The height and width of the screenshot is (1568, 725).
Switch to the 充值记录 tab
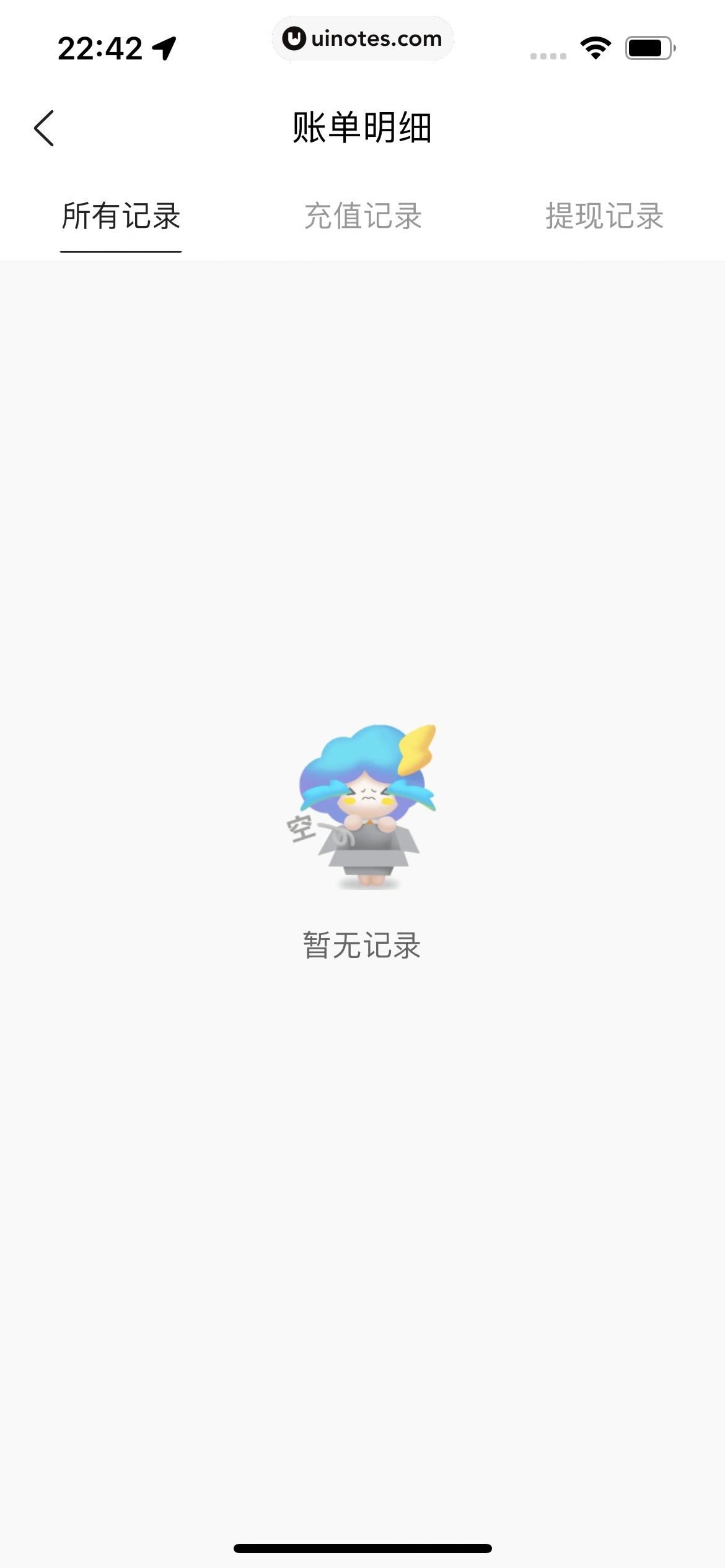pos(362,217)
